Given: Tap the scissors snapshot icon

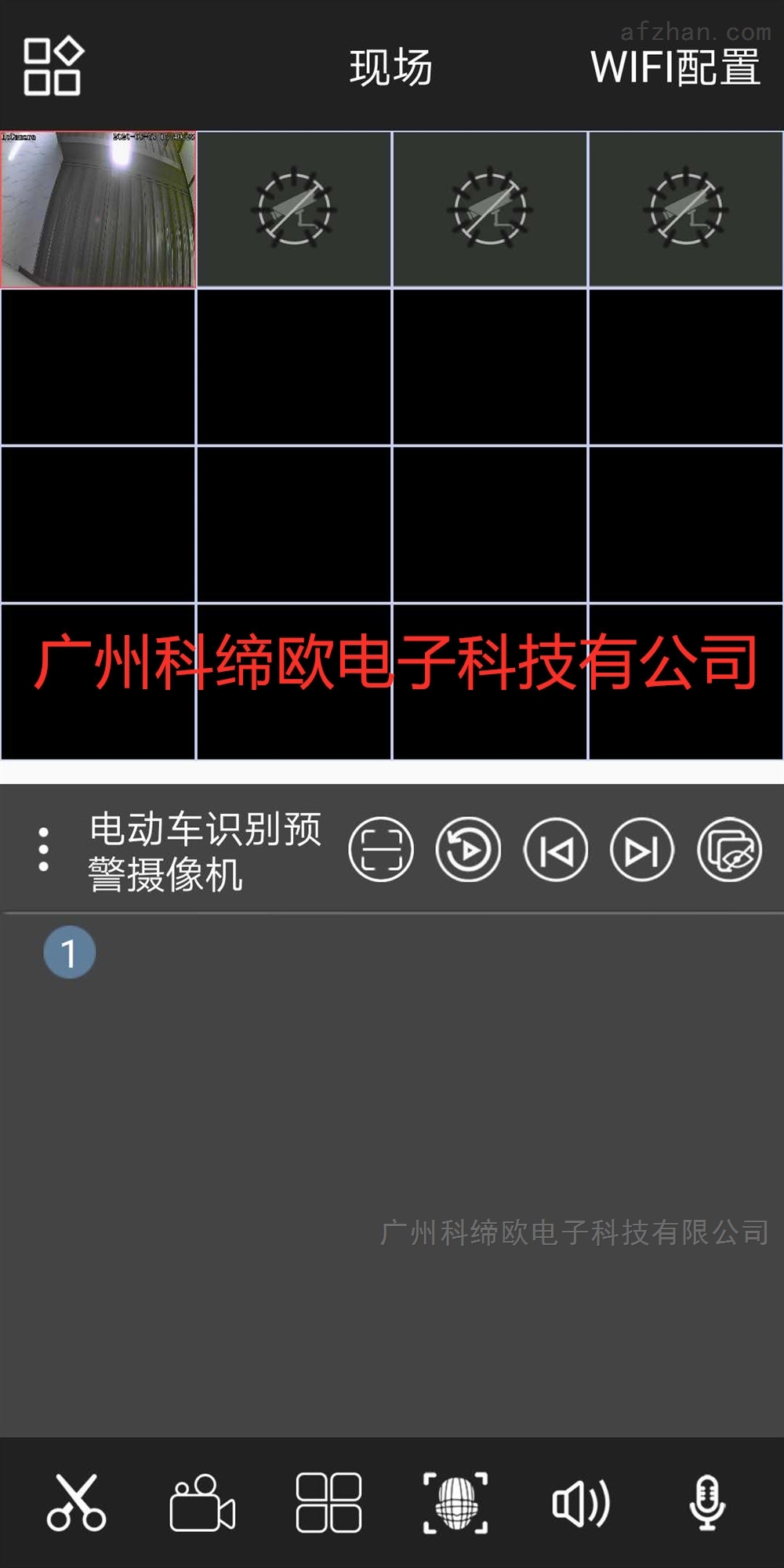Looking at the screenshot, I should pyautogui.click(x=76, y=1502).
